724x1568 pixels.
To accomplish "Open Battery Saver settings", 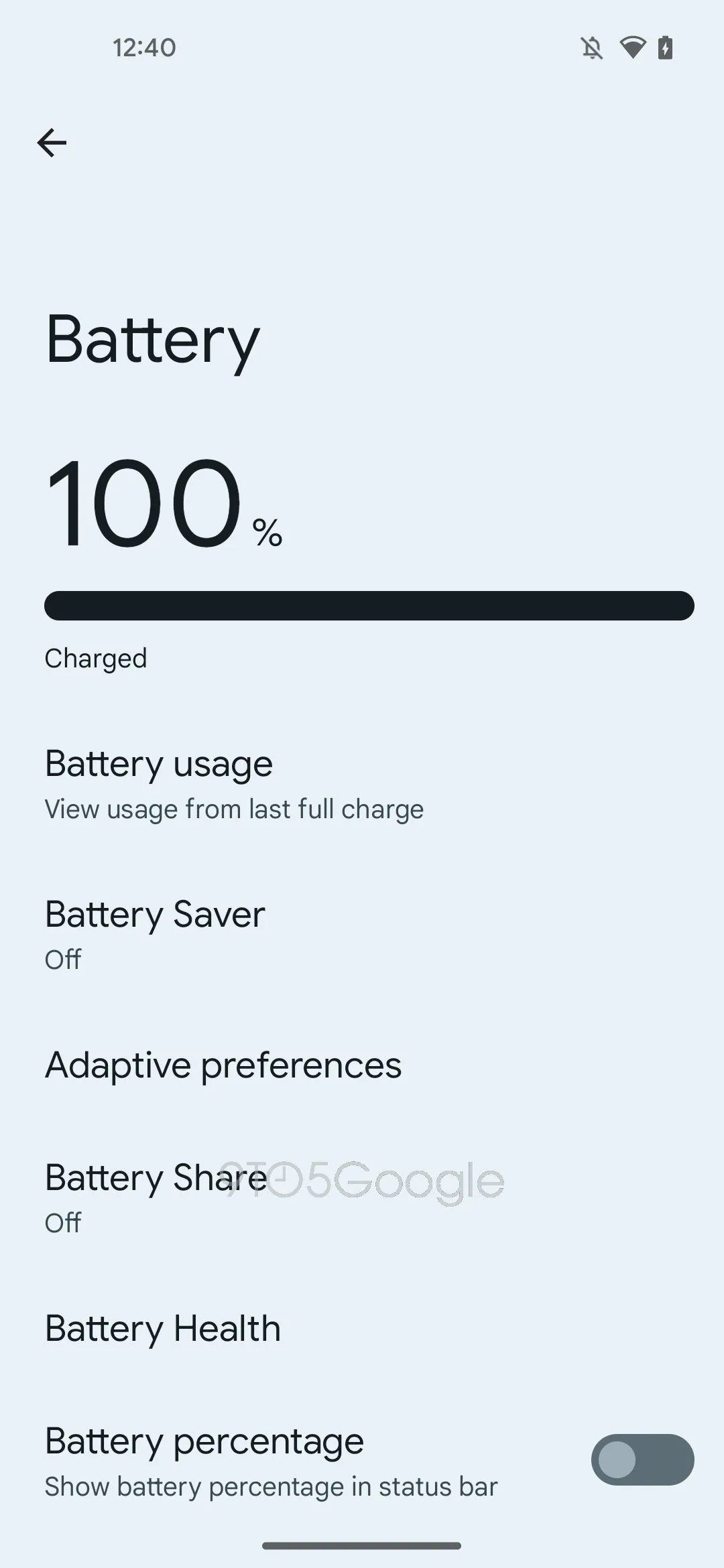I will (156, 934).
